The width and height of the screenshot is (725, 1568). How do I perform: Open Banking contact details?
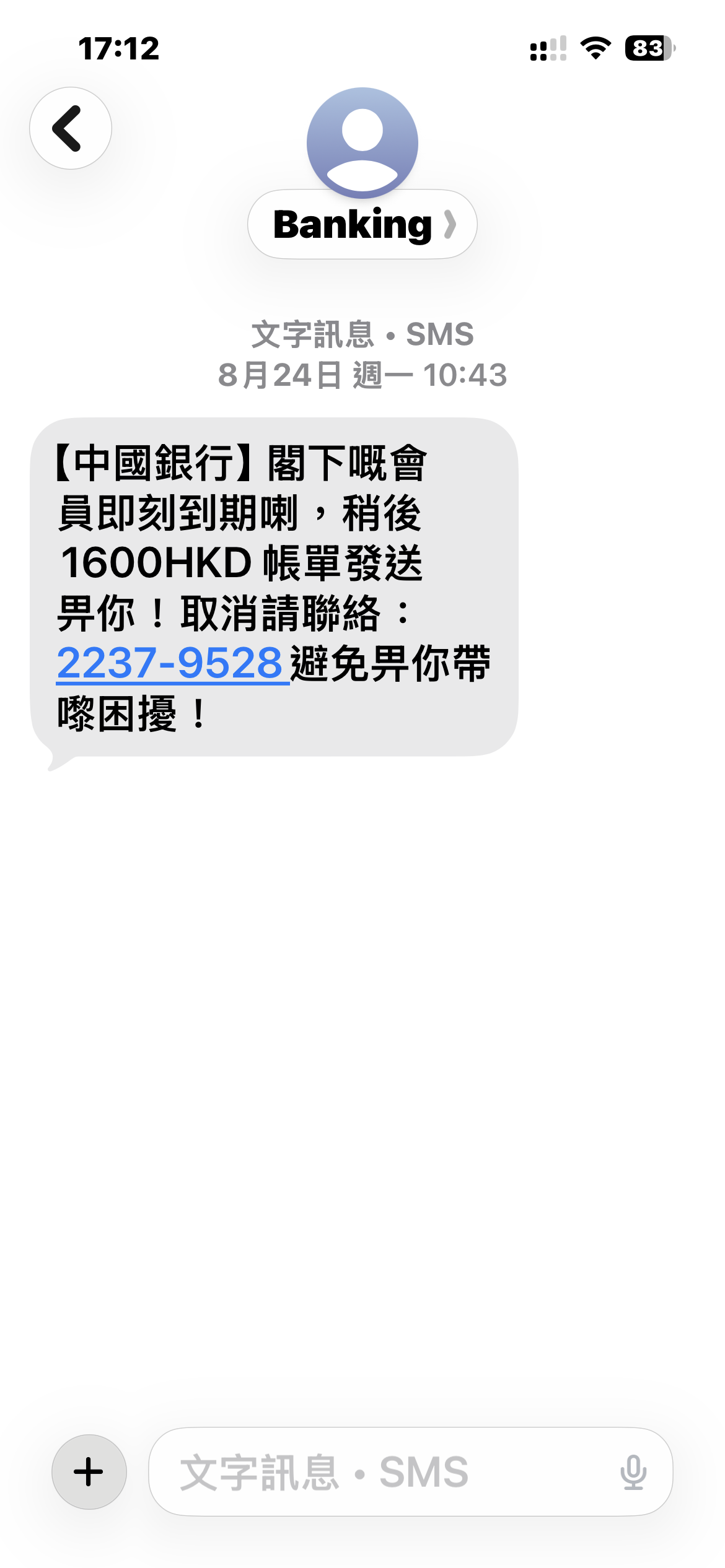362,224
